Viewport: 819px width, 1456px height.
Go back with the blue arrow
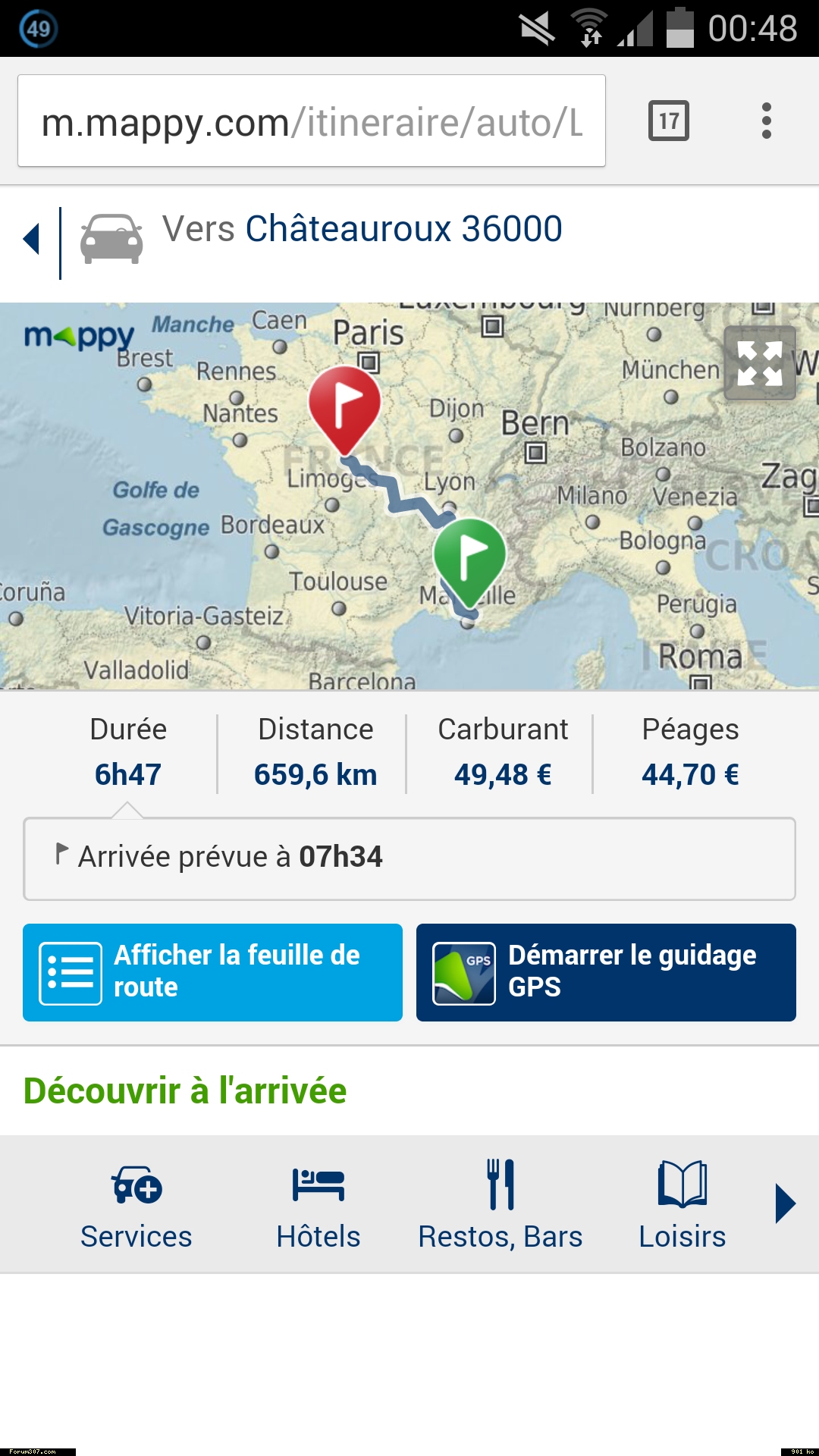pyautogui.click(x=31, y=239)
